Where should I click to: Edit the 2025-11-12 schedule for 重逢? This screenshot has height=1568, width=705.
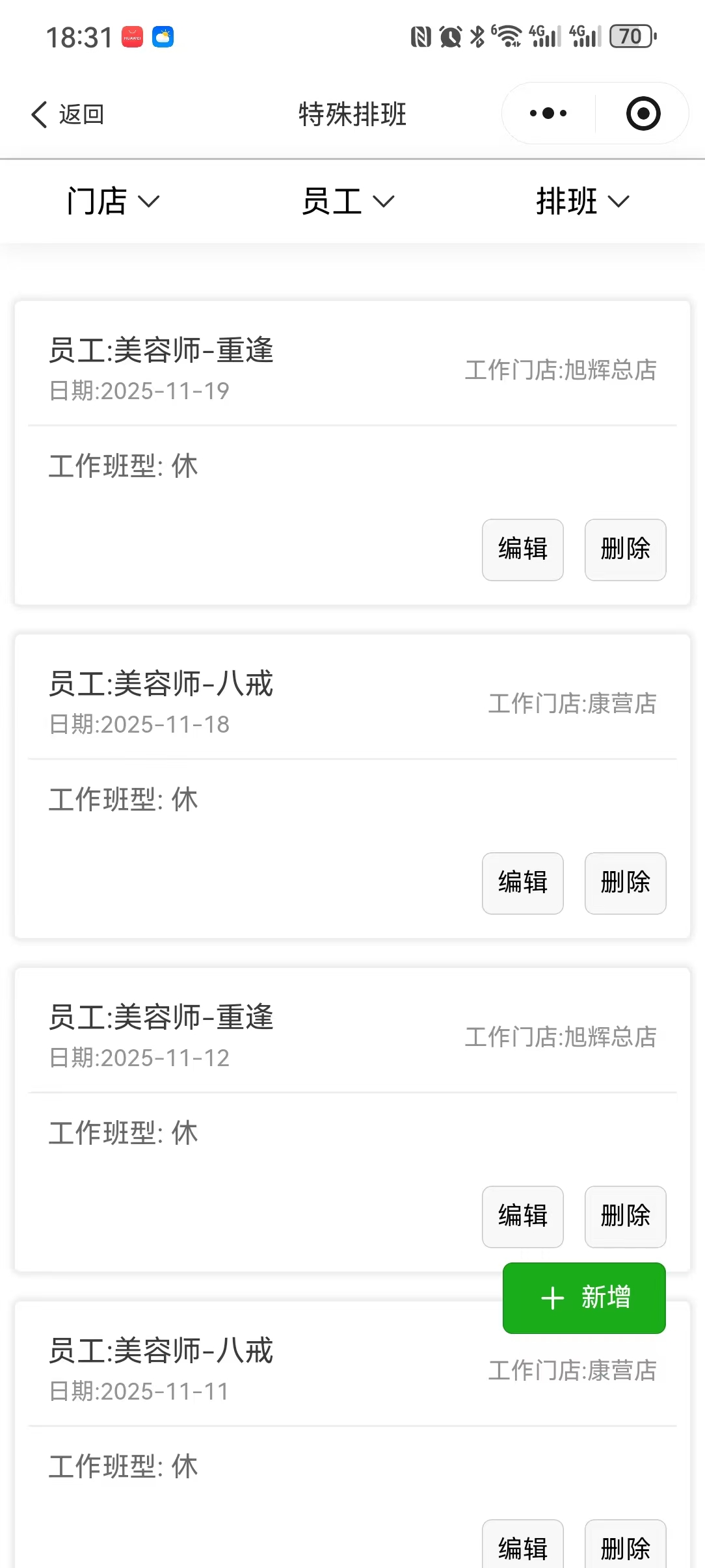522,1216
